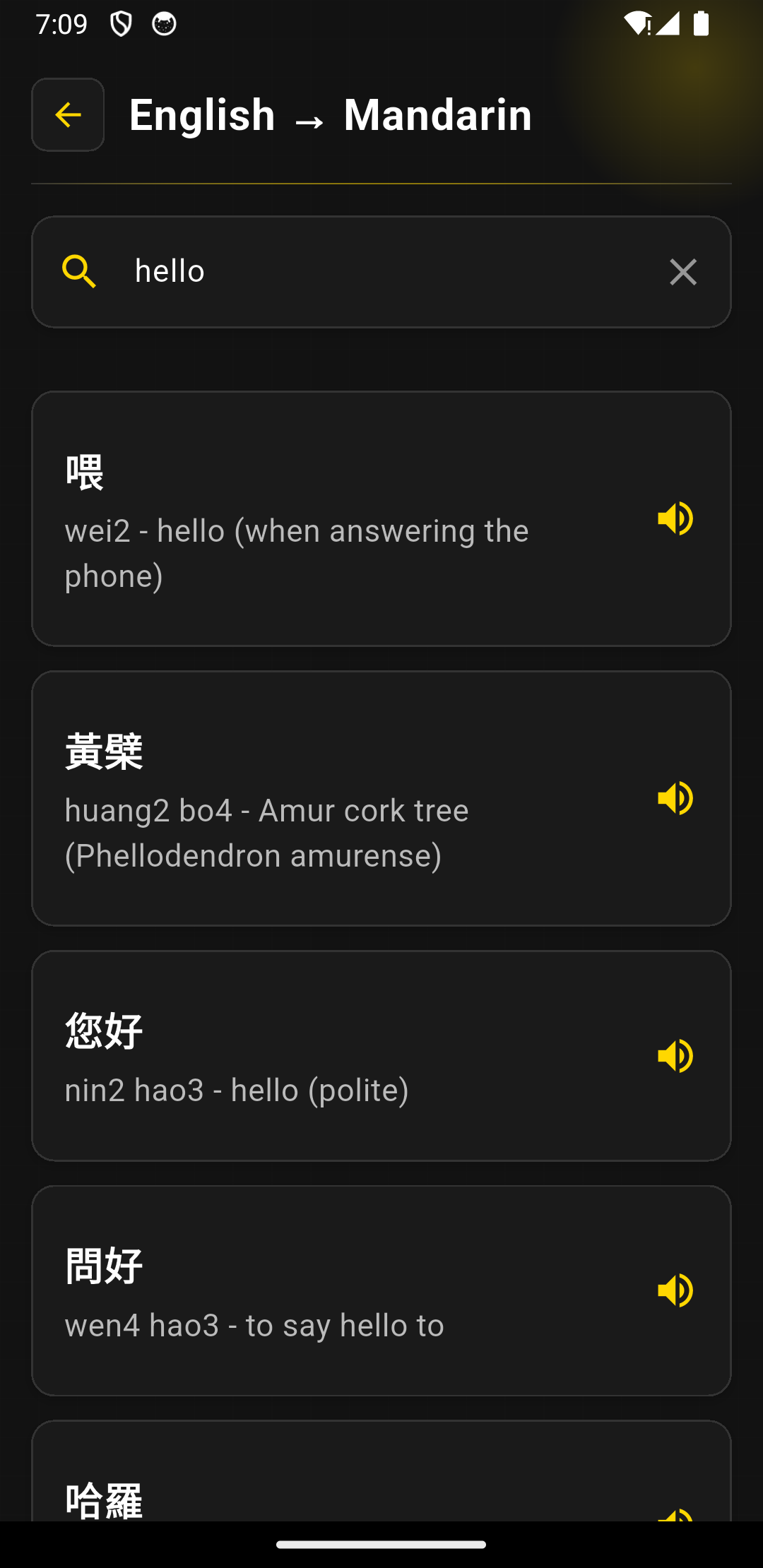Play audio for 喂 (wei2)

pos(675,518)
